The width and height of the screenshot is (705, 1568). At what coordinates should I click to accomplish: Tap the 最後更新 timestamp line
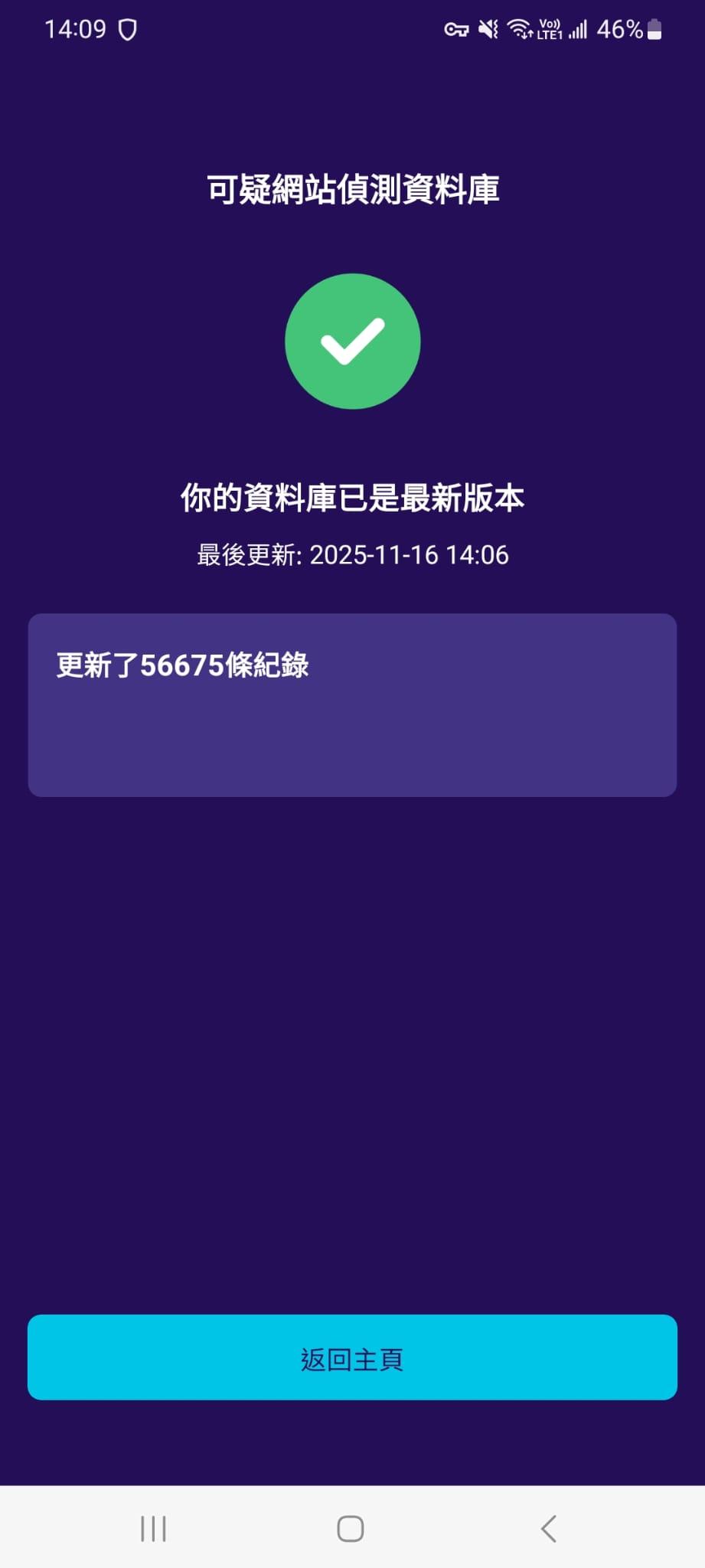tap(352, 555)
